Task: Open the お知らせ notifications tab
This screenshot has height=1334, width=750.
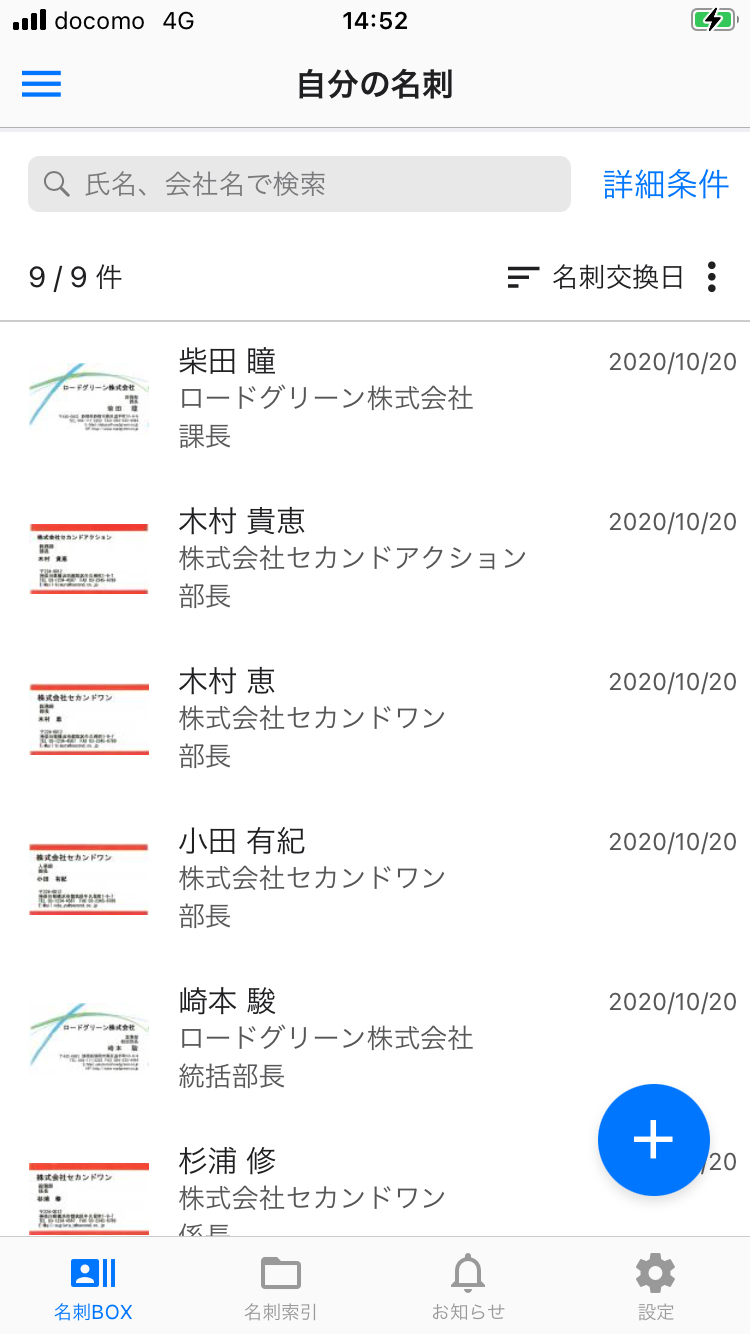Action: (x=468, y=1287)
